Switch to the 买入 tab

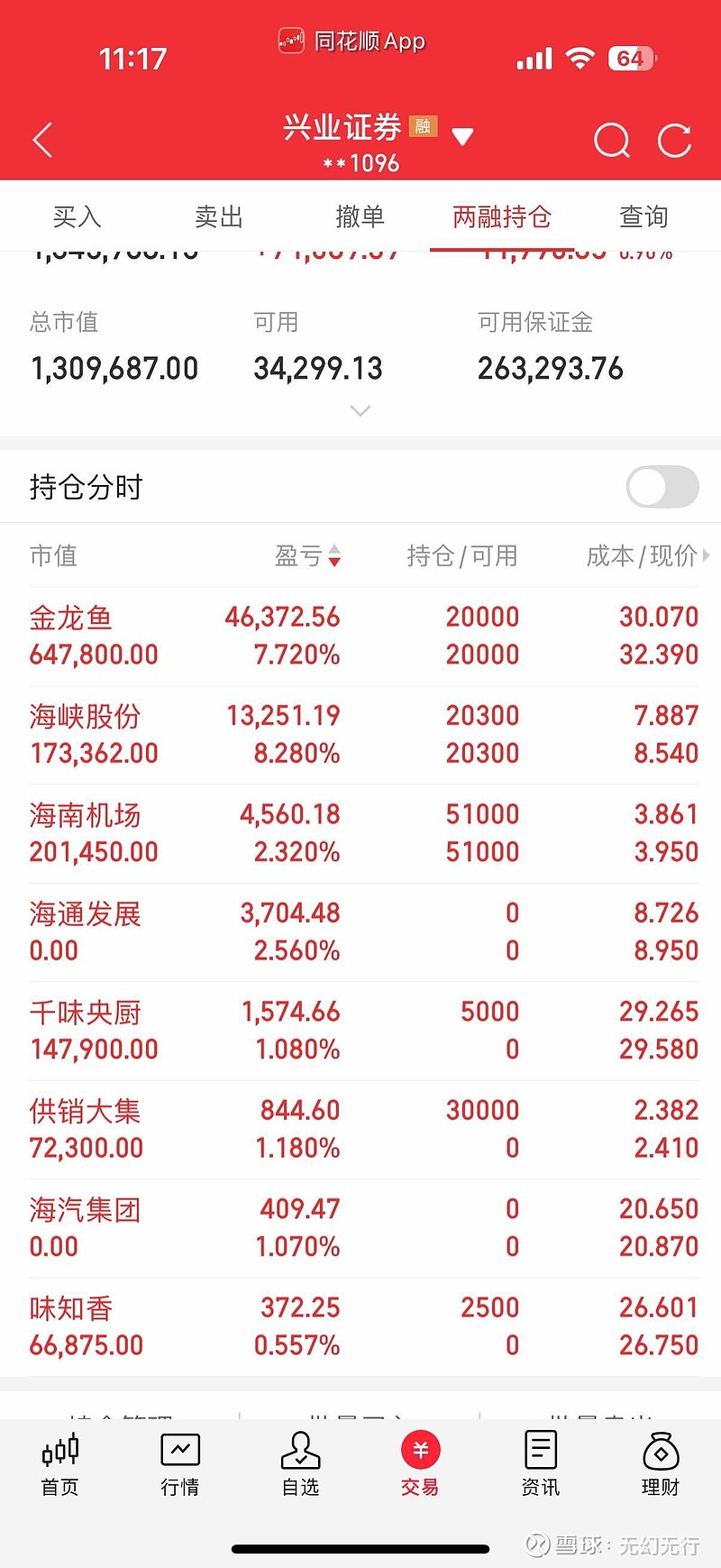(x=77, y=216)
